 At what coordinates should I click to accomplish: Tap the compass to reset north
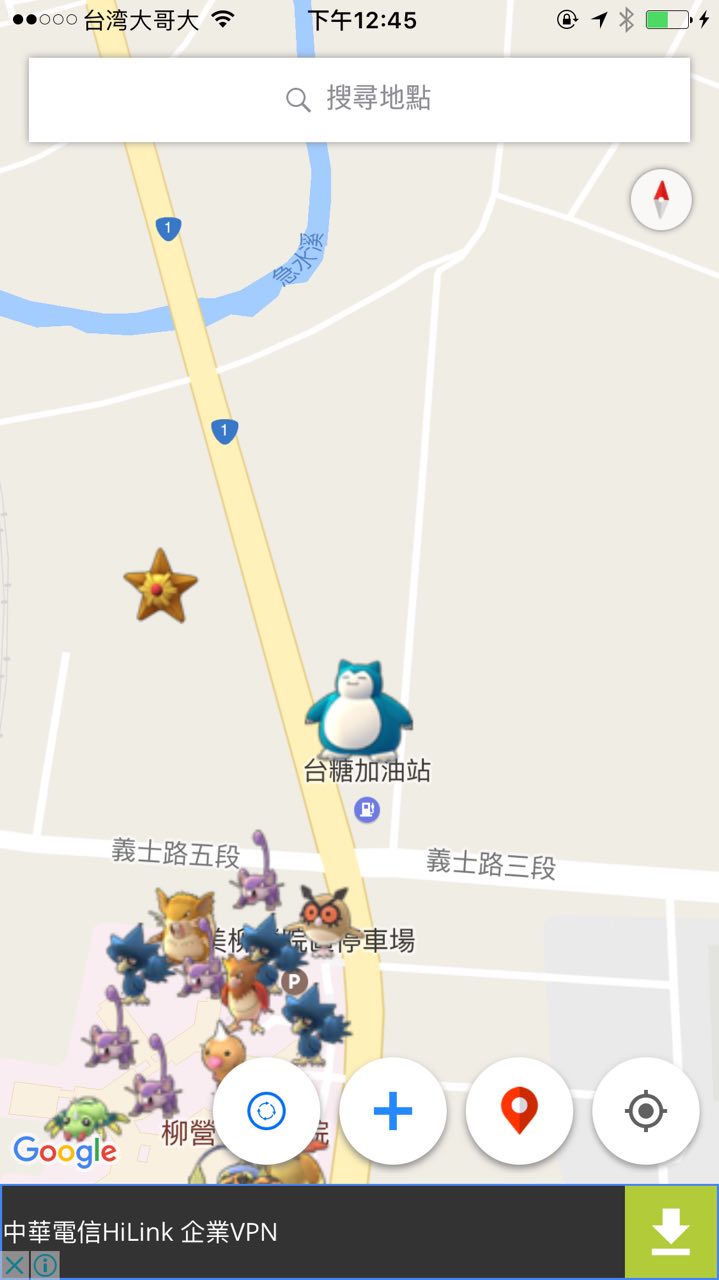coord(660,200)
